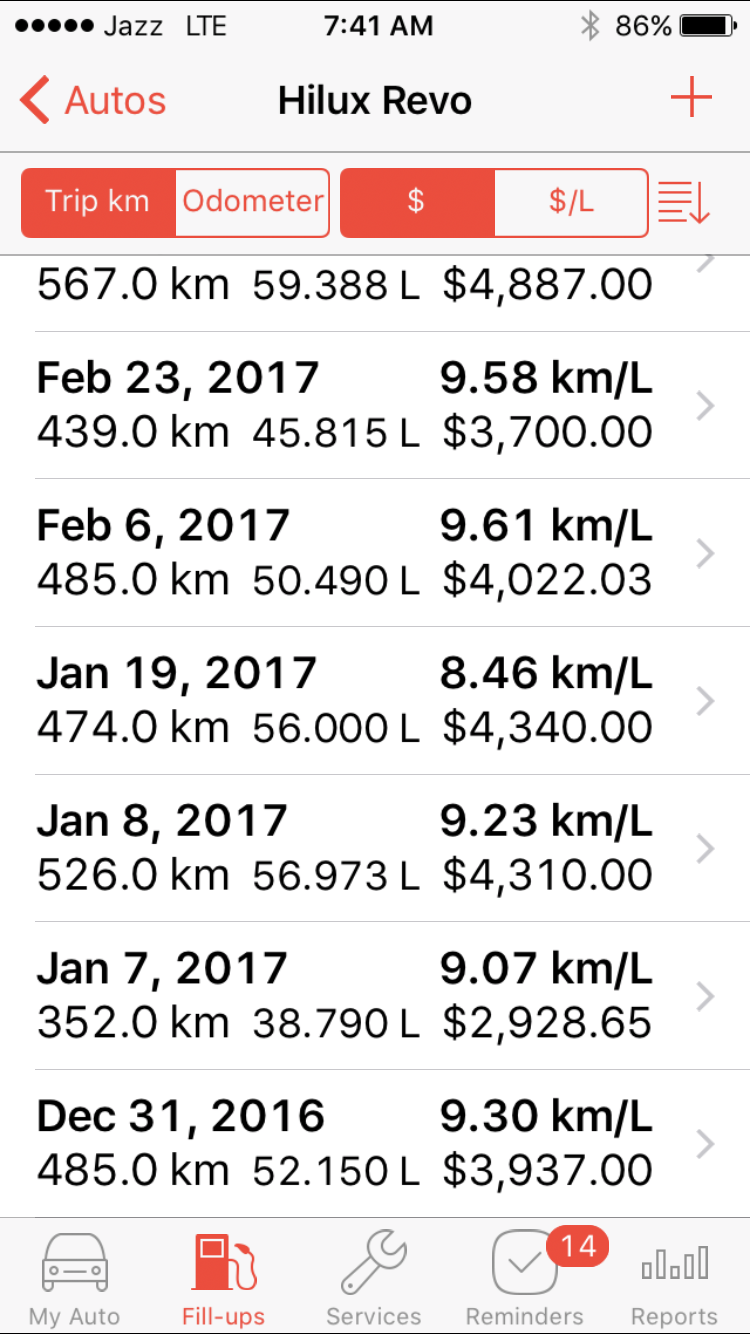Select the Trip km segment
Image resolution: width=750 pixels, height=1334 pixels.
98,202
